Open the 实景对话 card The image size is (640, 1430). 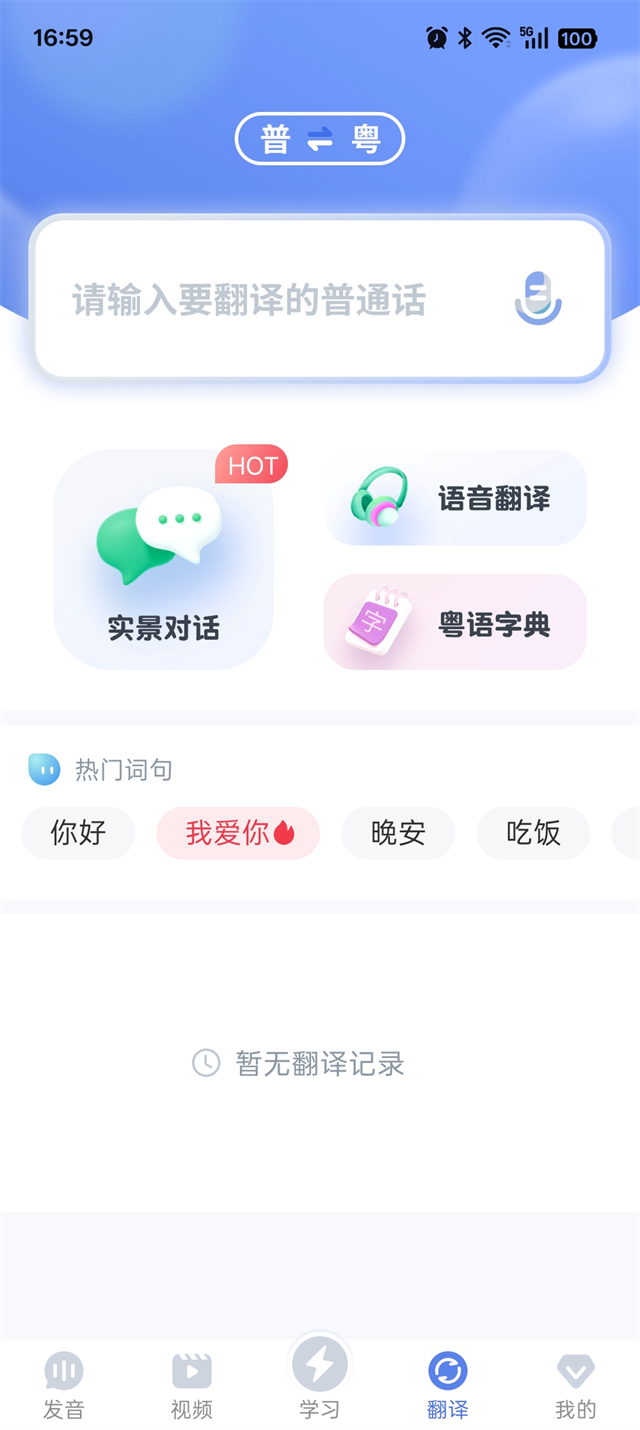coord(163,560)
